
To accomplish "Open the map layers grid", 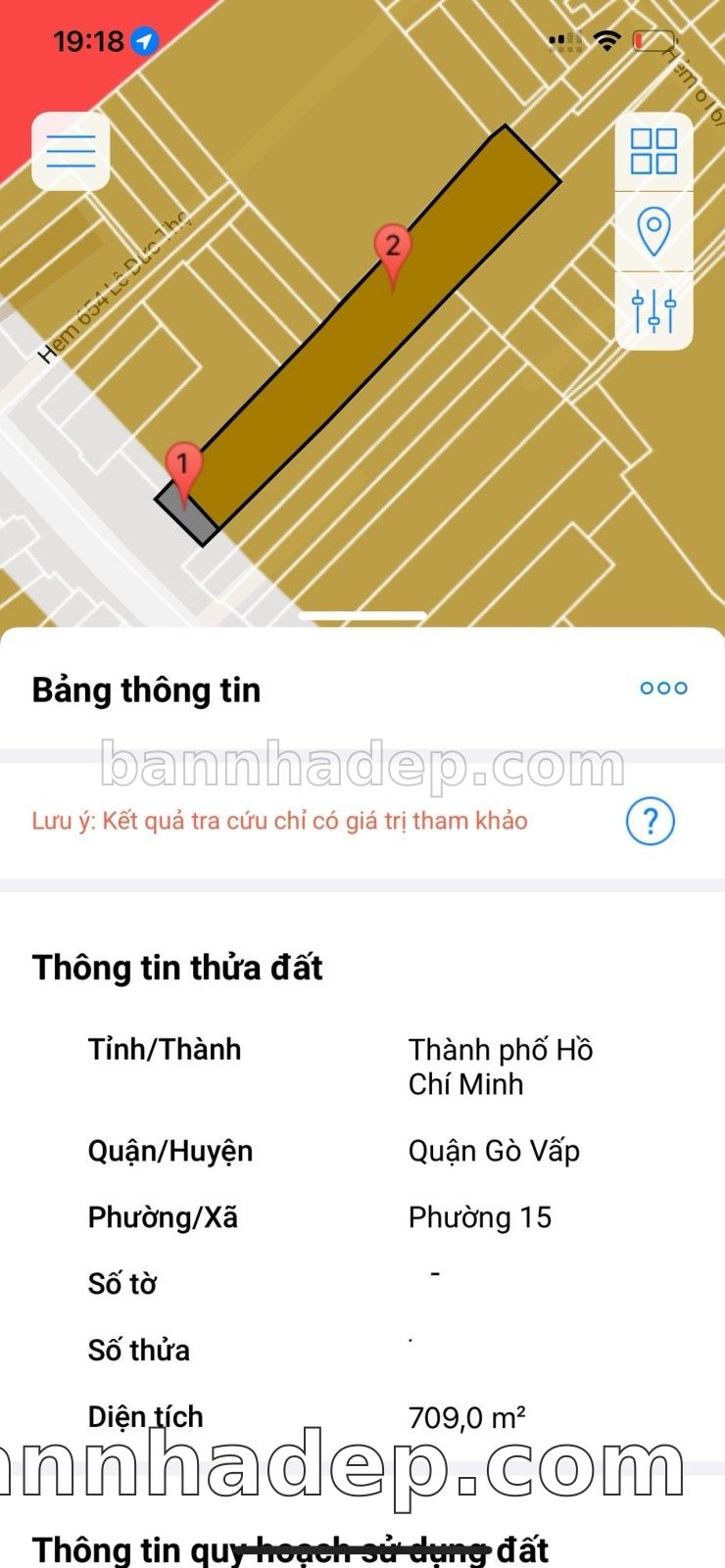I will pos(653,152).
